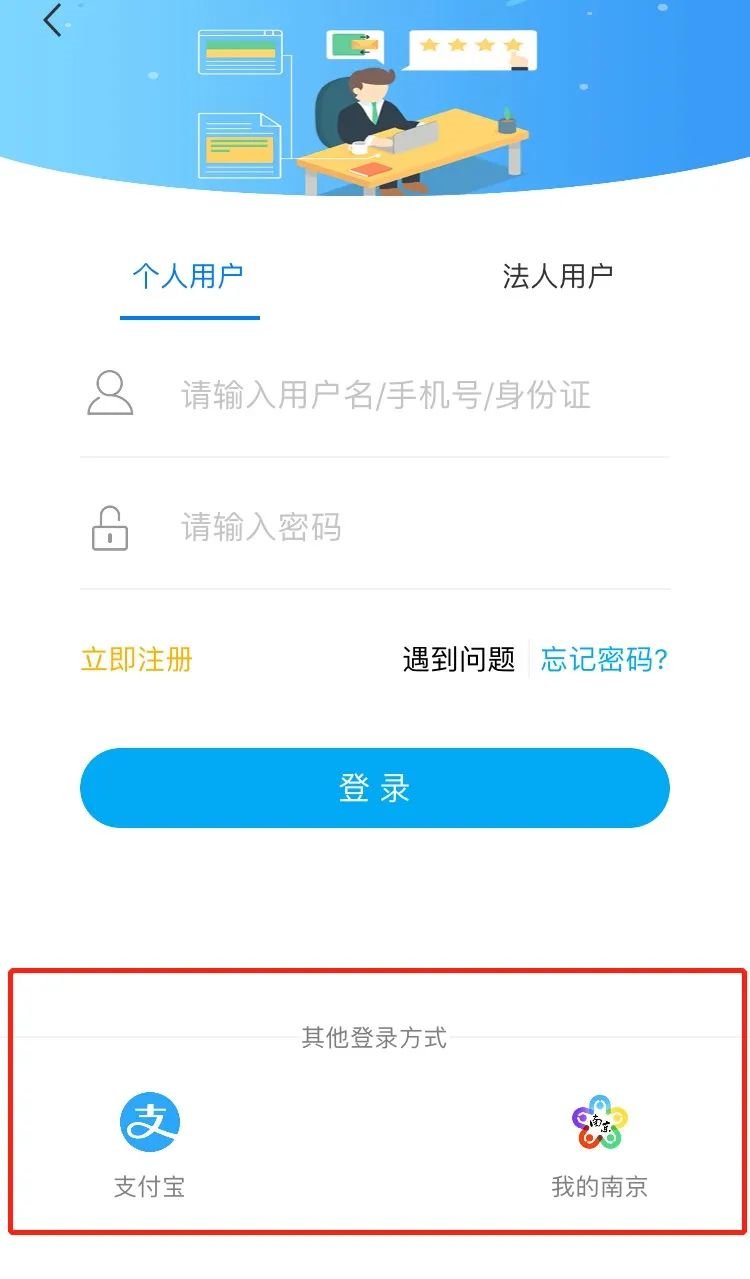This screenshot has height=1279, width=750.
Task: Tap 遇到问题 for help
Action: click(458, 660)
